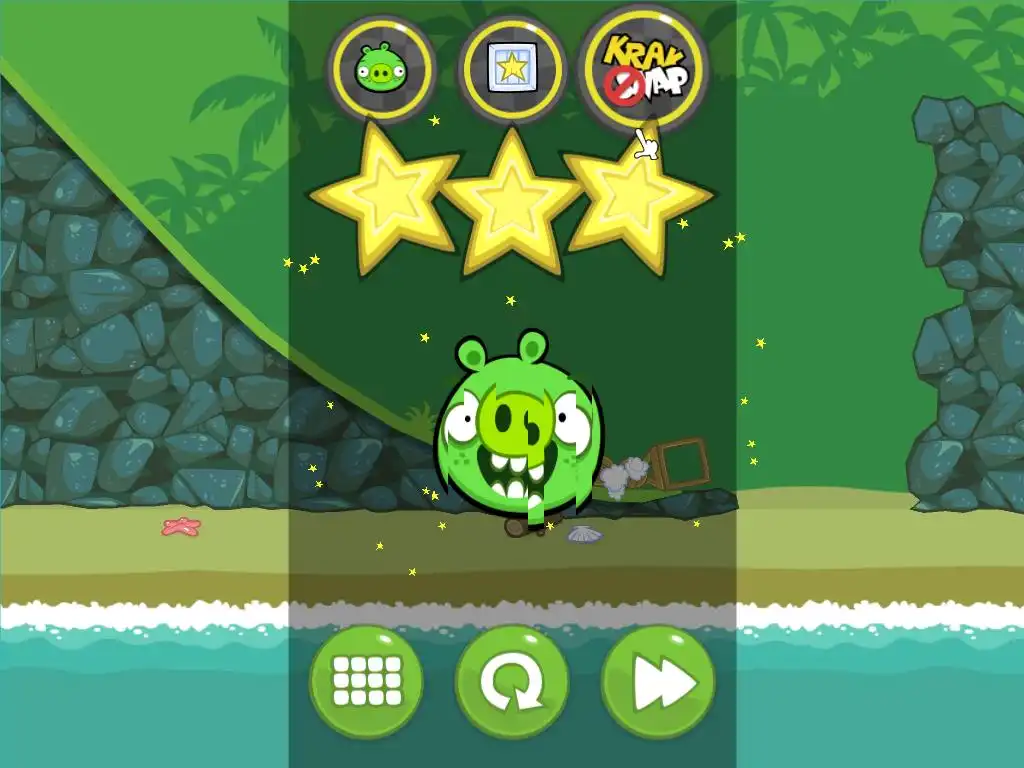Viewport: 1024px width, 768px height.
Task: Tap the star box goal badge
Action: [x=511, y=68]
